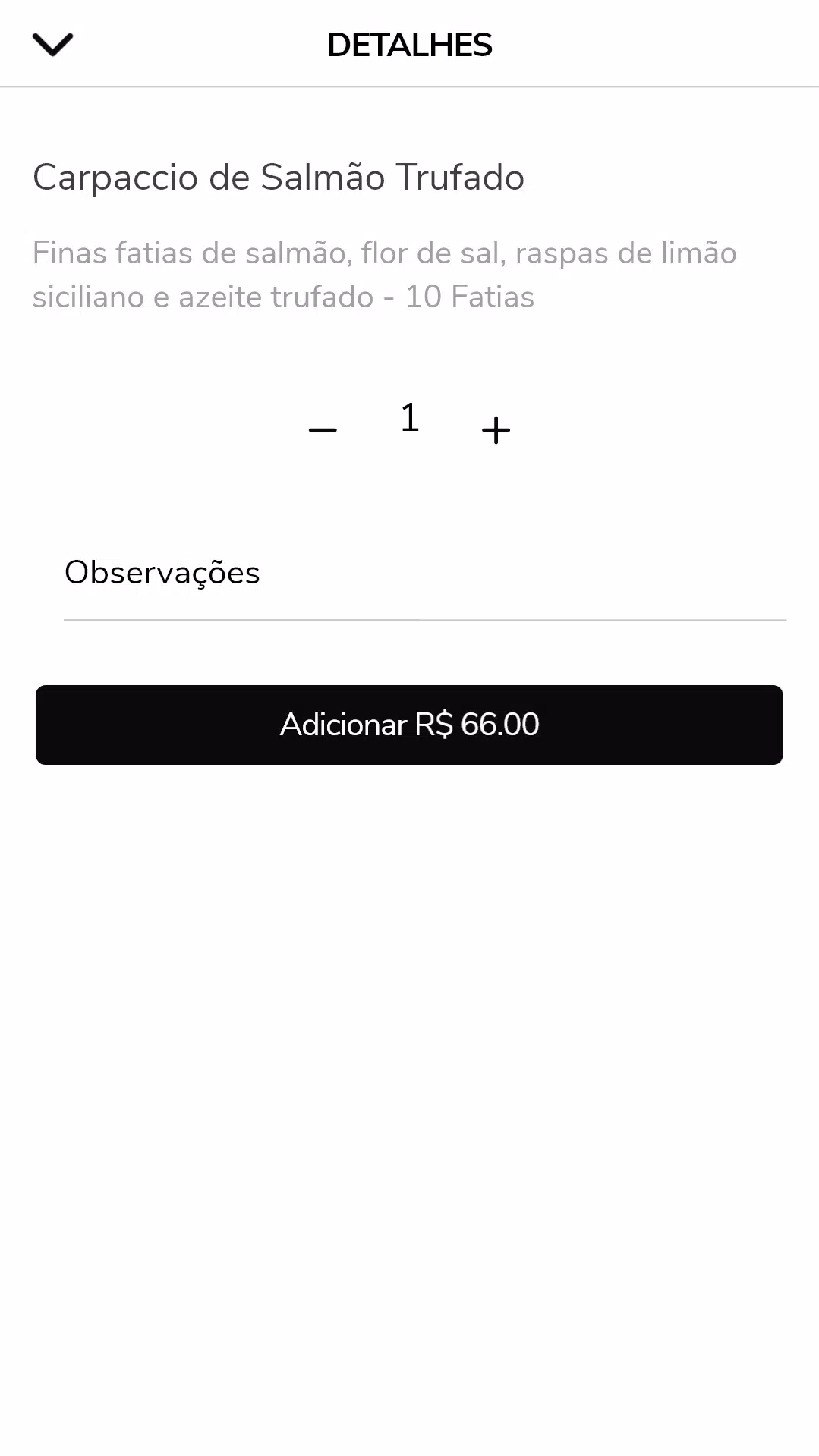Increase quantity with the plus button
The image size is (819, 1456).
pyautogui.click(x=496, y=430)
